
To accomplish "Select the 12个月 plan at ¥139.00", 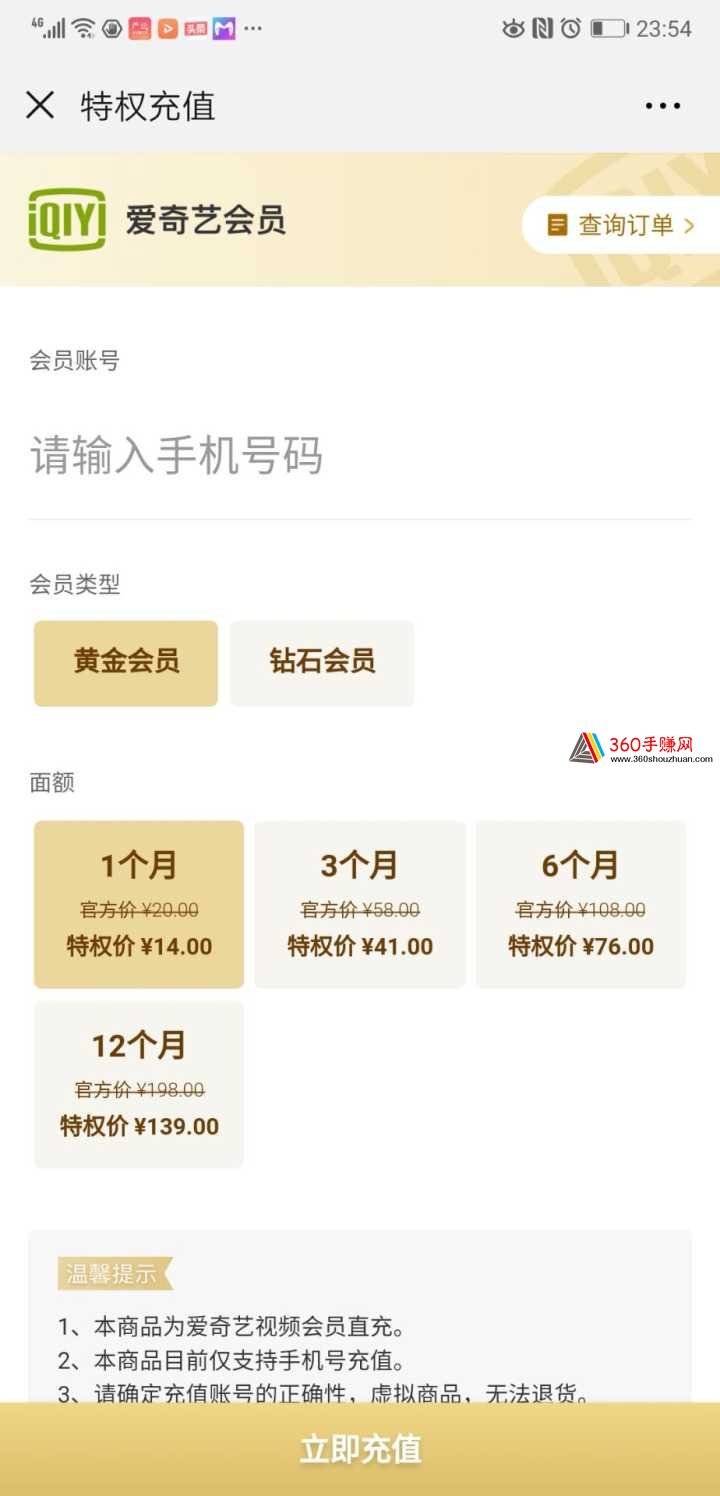I will [139, 1084].
